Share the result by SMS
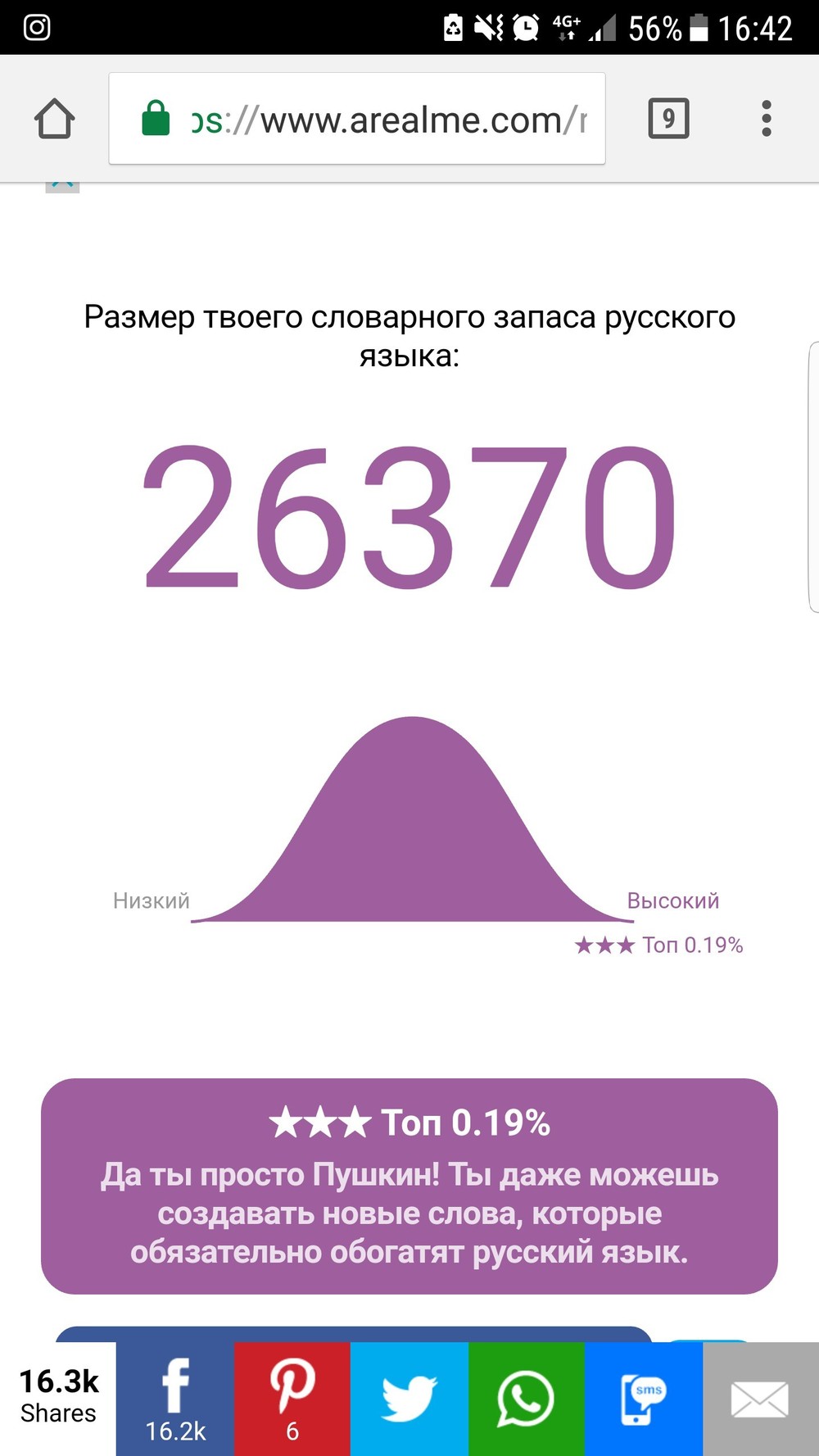The width and height of the screenshot is (819, 1456). 644,1399
